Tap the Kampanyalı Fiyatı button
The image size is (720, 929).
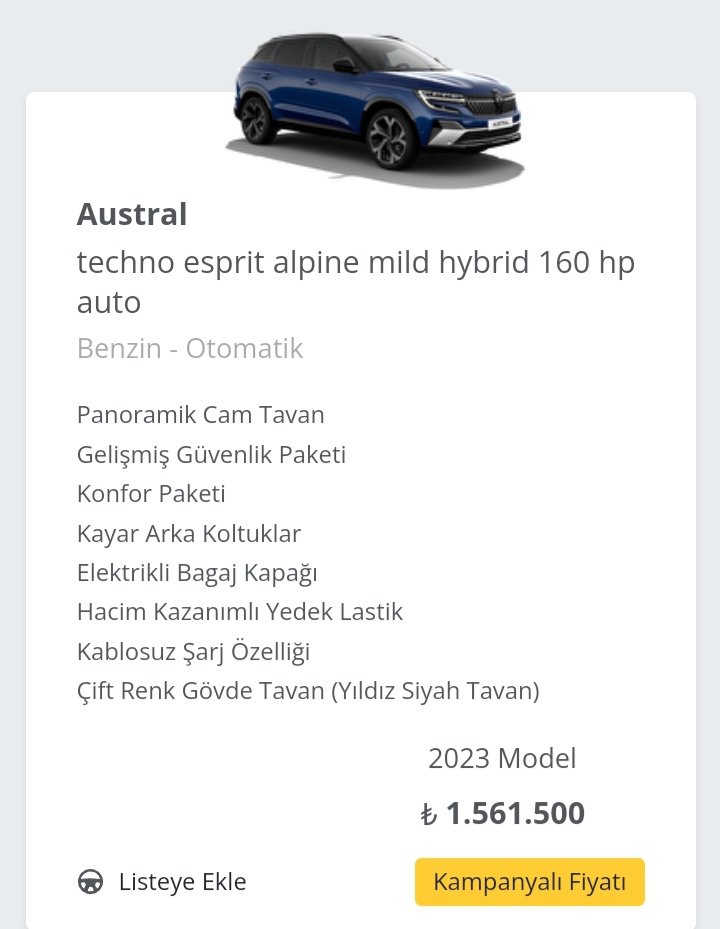pyautogui.click(x=529, y=881)
